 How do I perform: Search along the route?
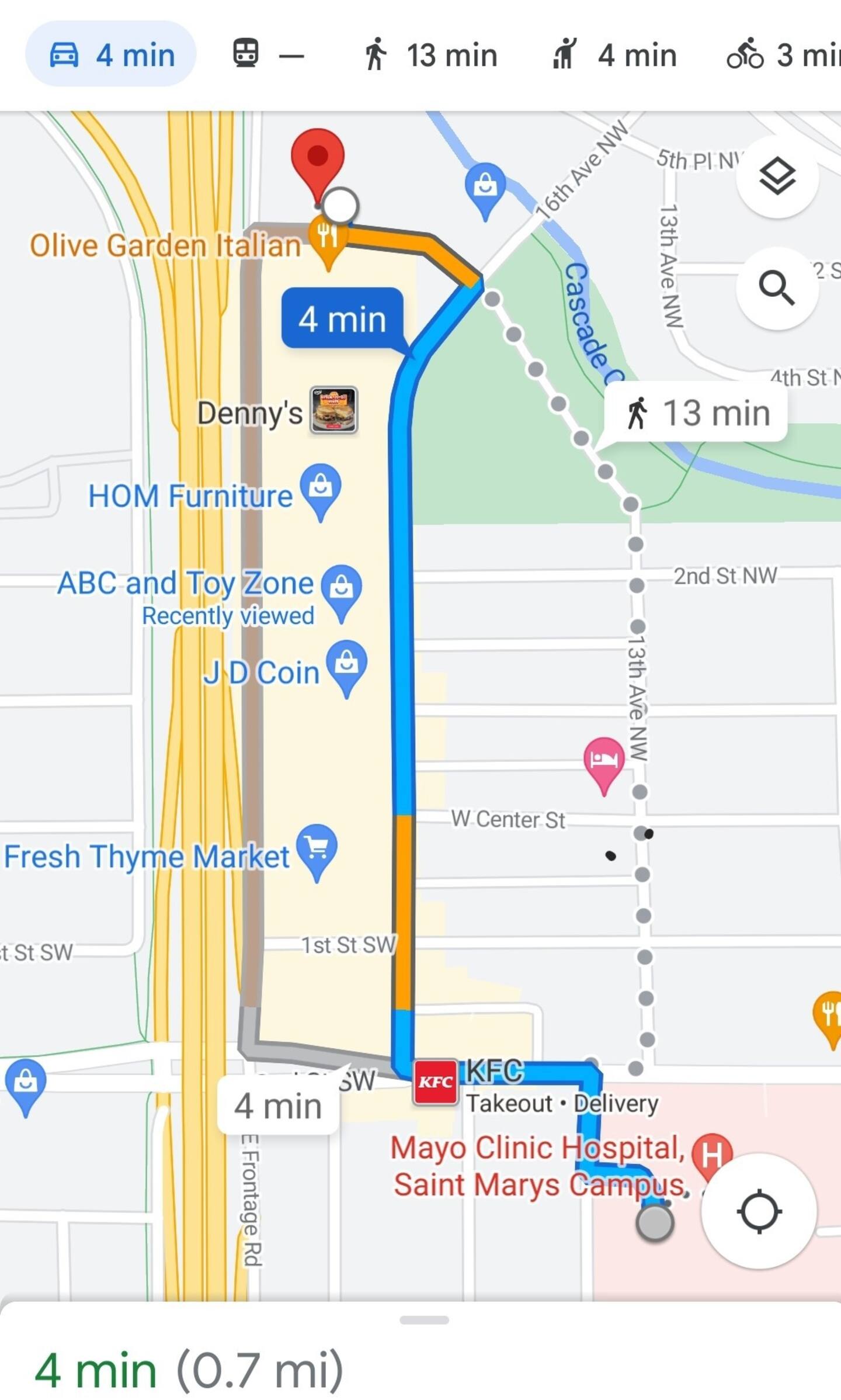[x=777, y=287]
